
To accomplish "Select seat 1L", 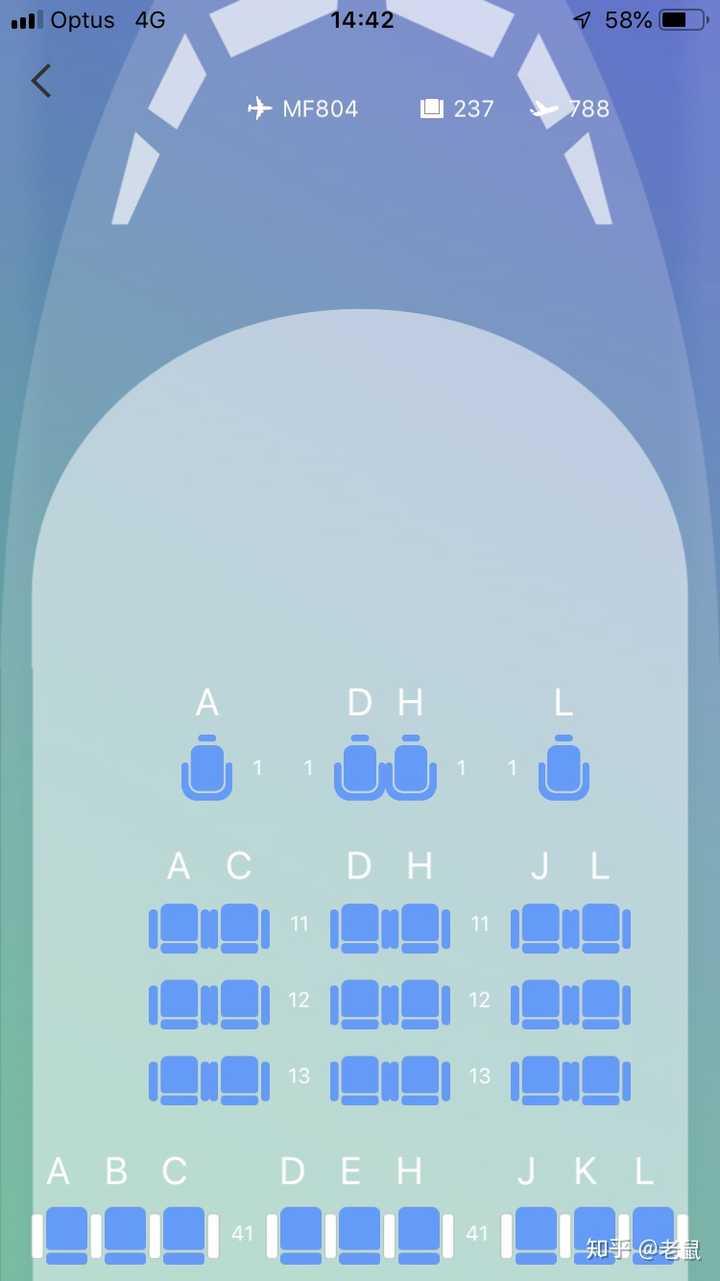I will click(564, 771).
